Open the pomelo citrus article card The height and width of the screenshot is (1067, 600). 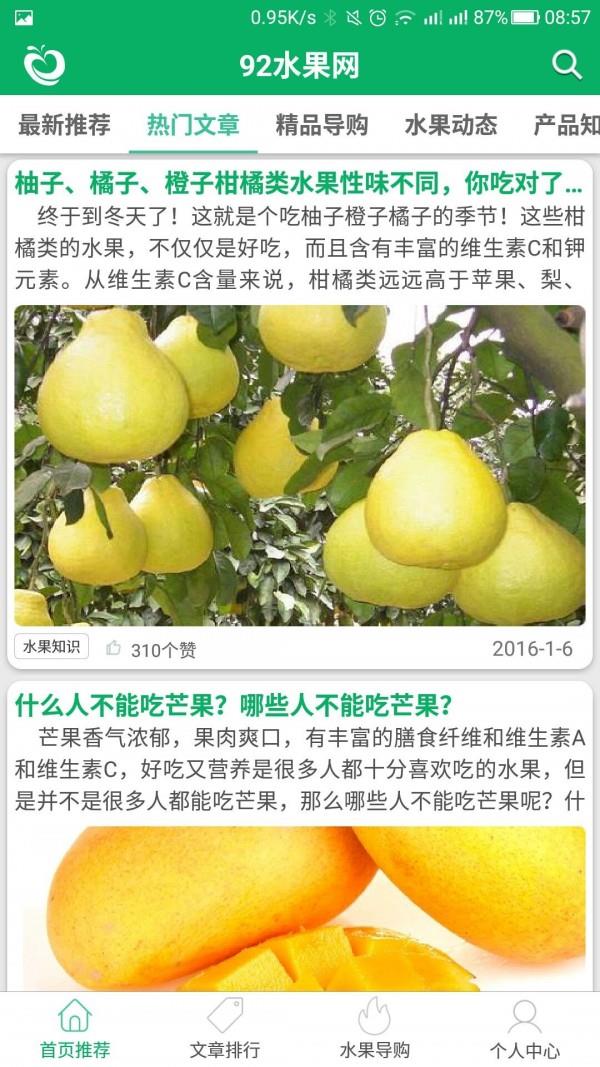point(300,414)
